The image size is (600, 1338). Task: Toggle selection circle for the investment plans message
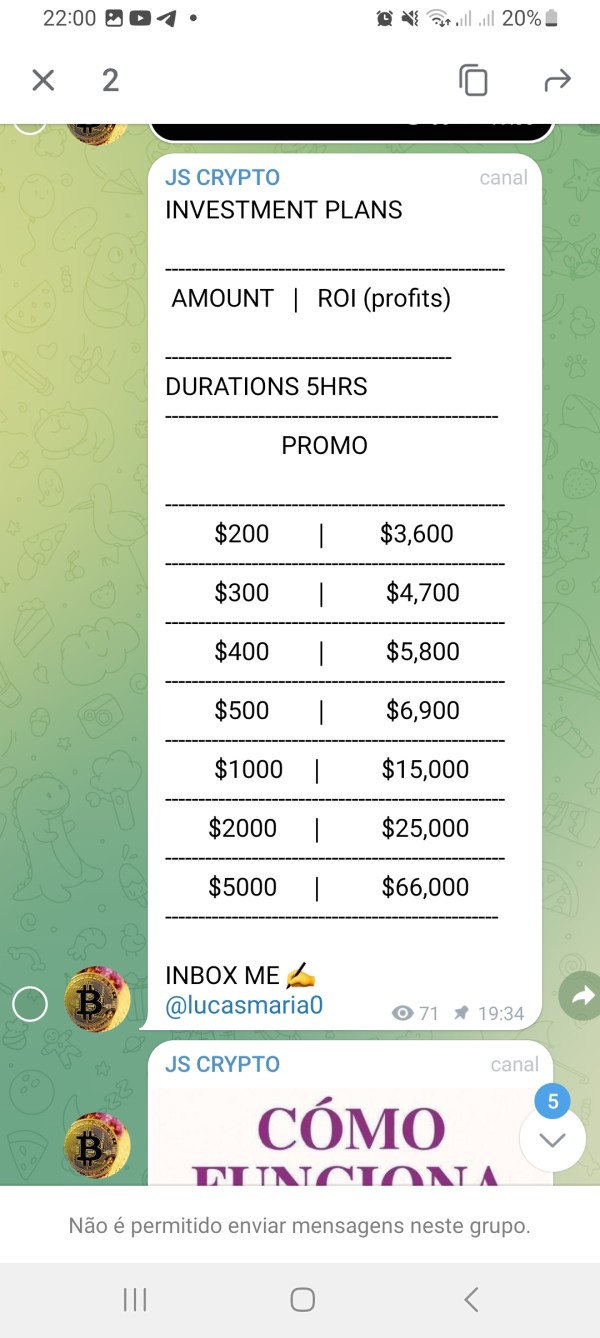(x=30, y=1004)
